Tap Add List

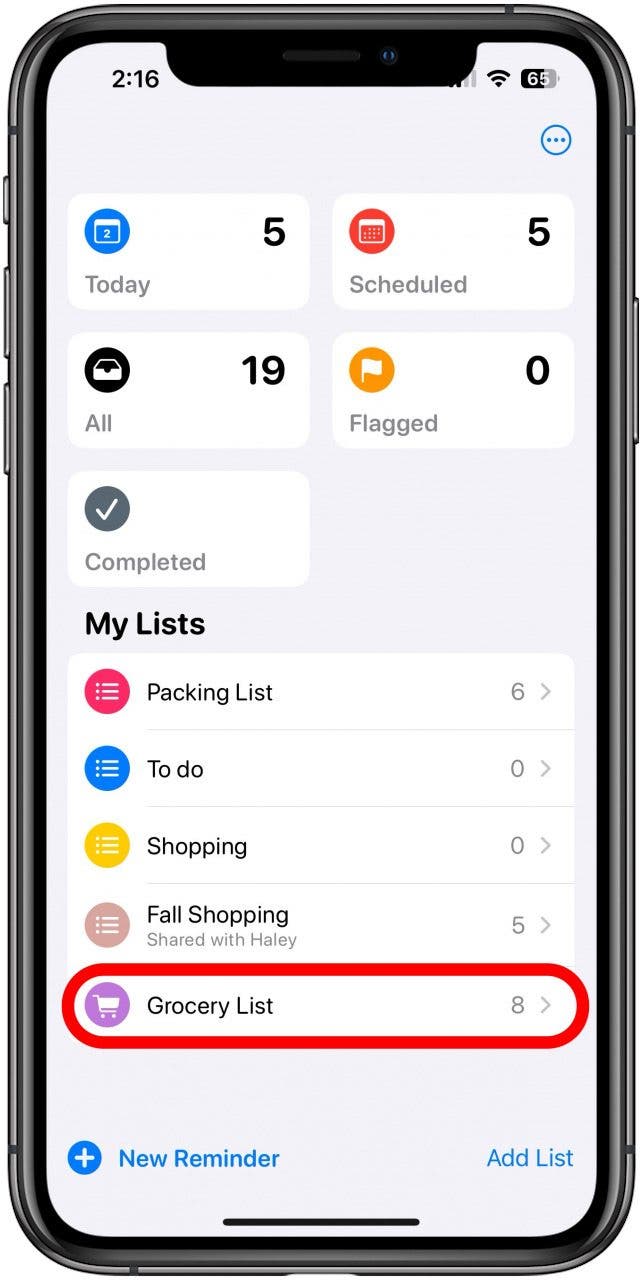530,1158
